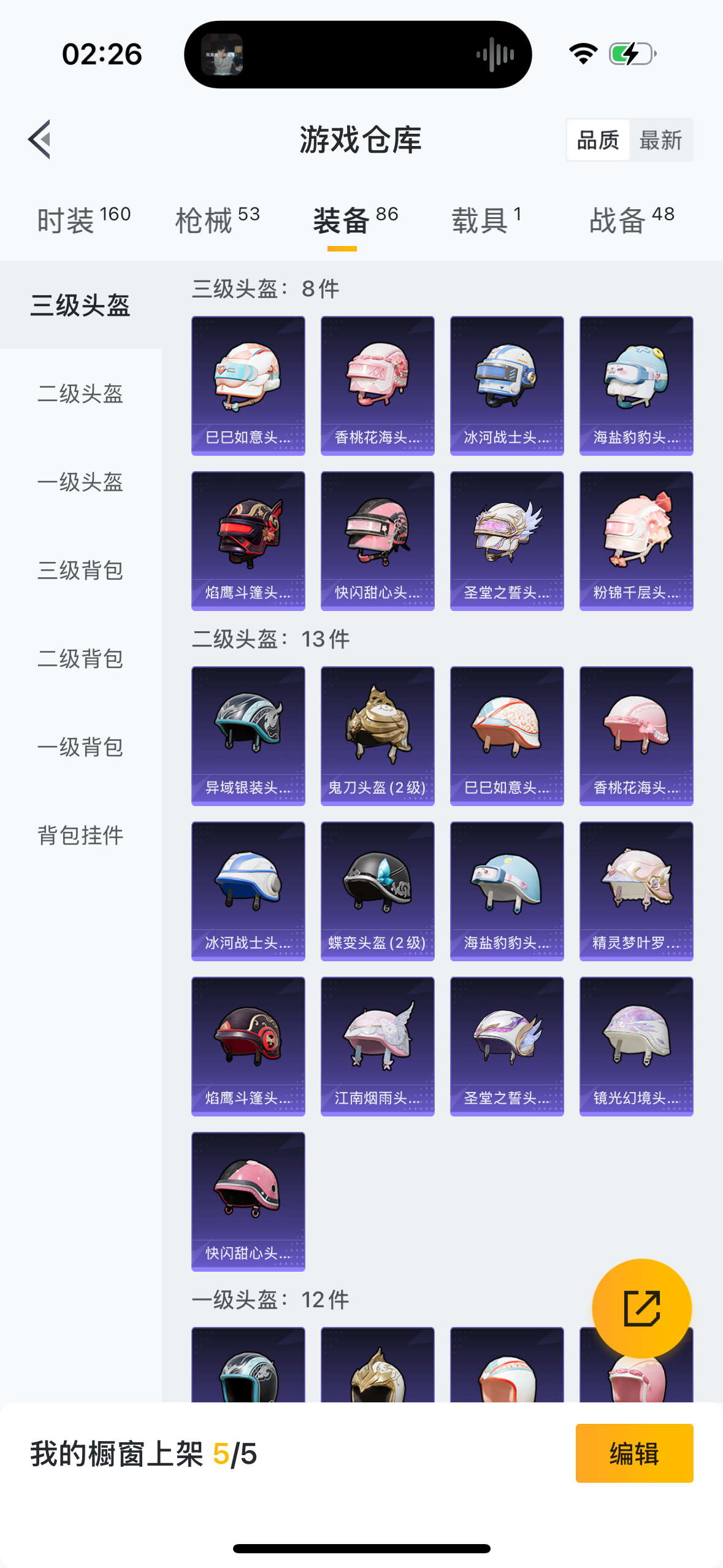Screen dimensions: 723x1568
Task: Sort items by 最新
Action: click(660, 140)
